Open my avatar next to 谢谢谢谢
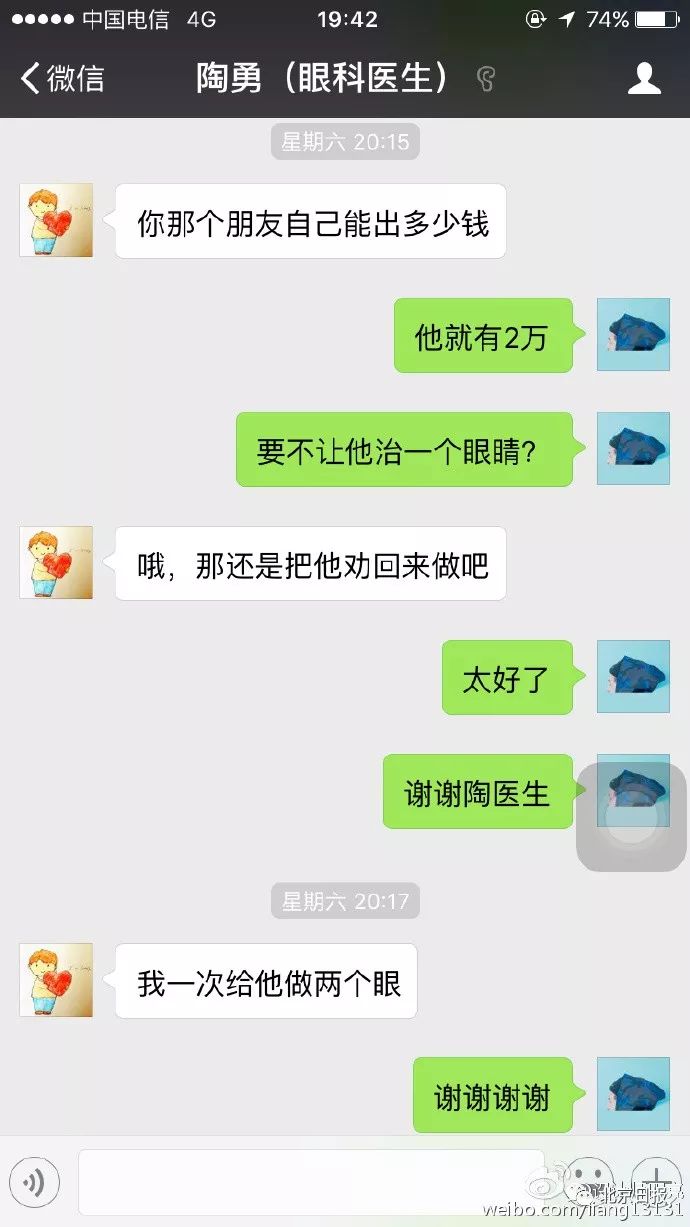The width and height of the screenshot is (690, 1227). [x=633, y=1094]
